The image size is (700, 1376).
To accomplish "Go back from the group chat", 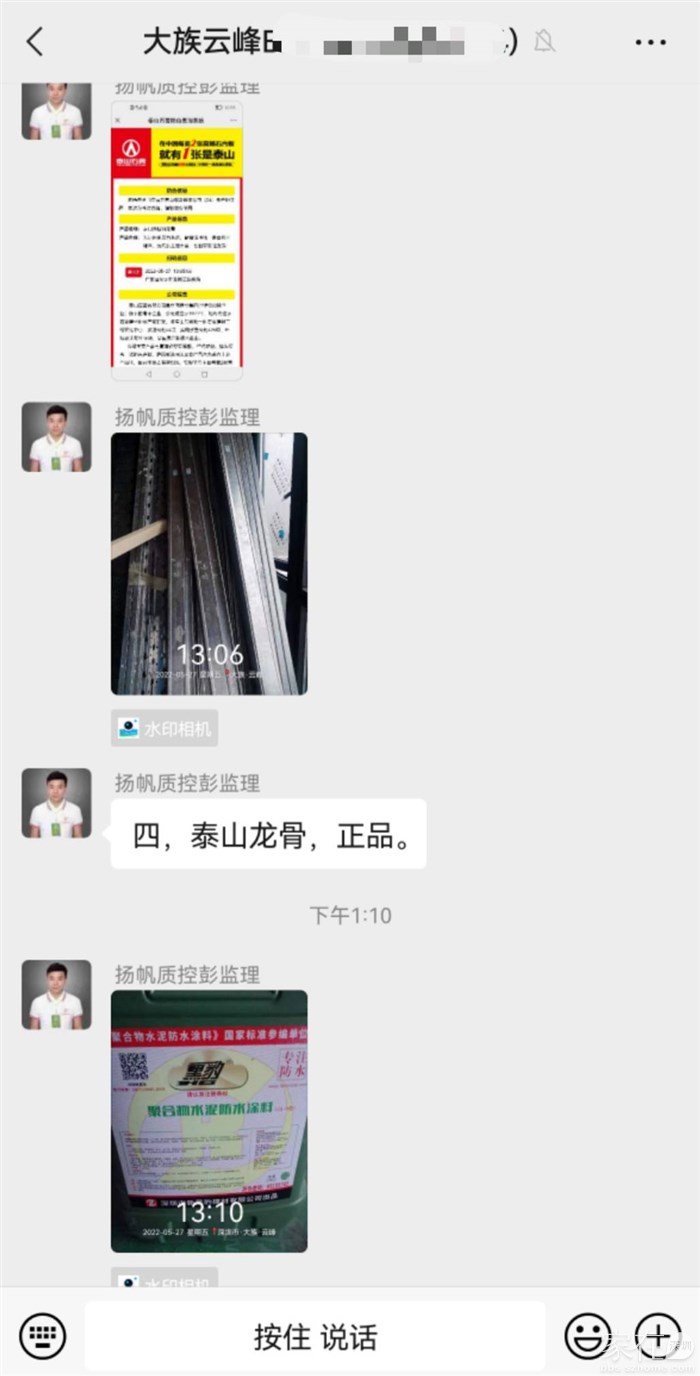I will point(36,42).
